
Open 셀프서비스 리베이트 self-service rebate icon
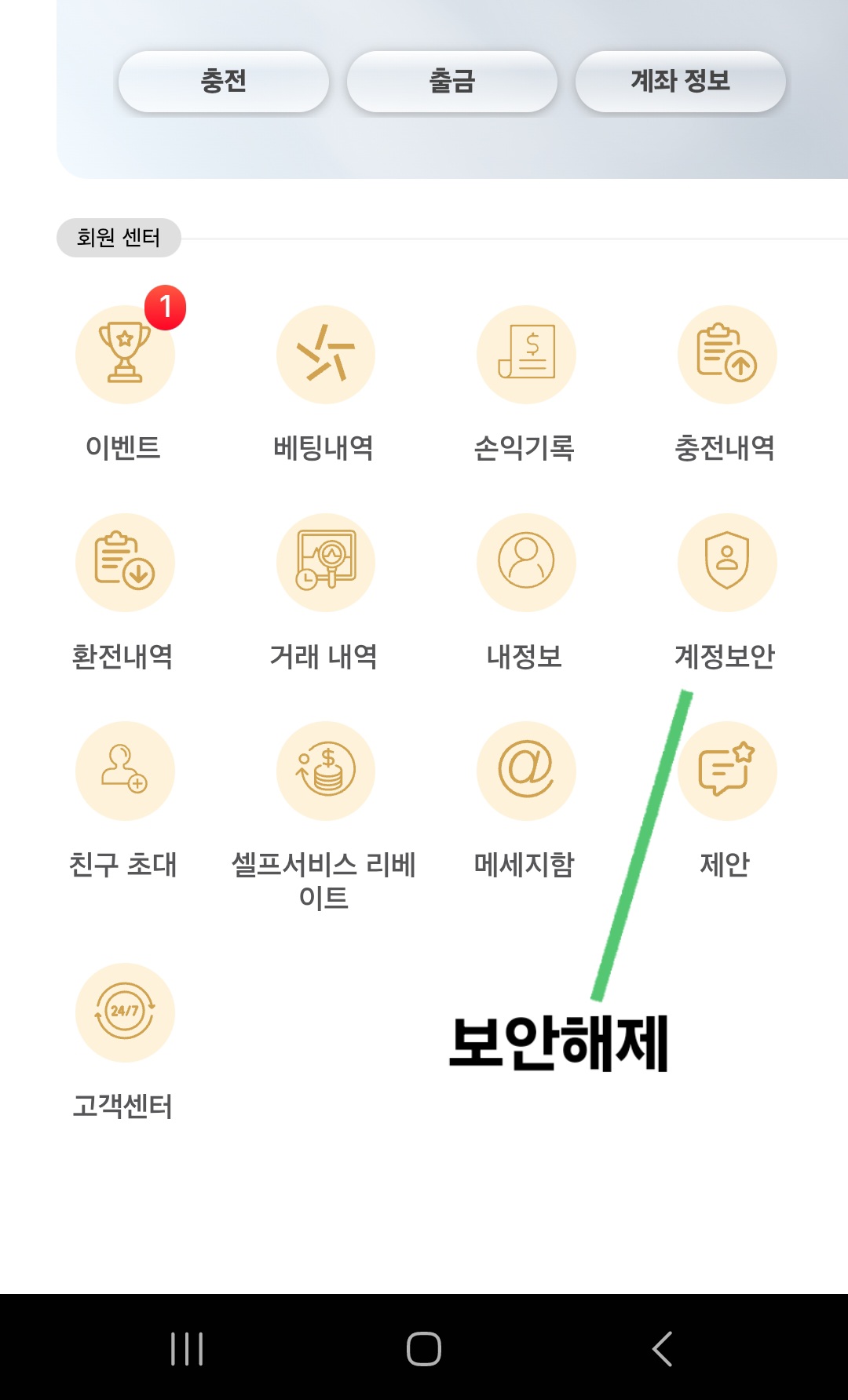(x=325, y=771)
